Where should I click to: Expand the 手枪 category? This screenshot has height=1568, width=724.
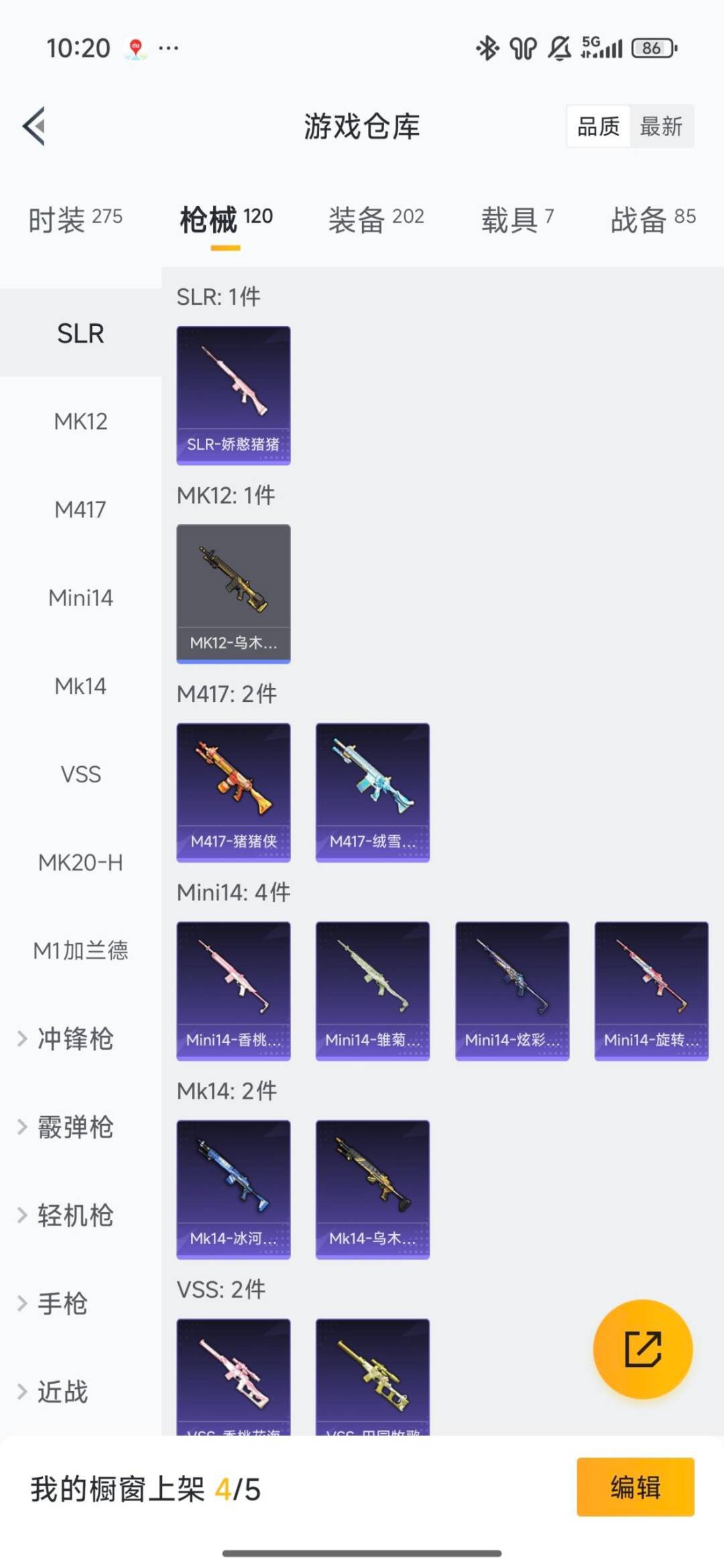(x=62, y=1303)
